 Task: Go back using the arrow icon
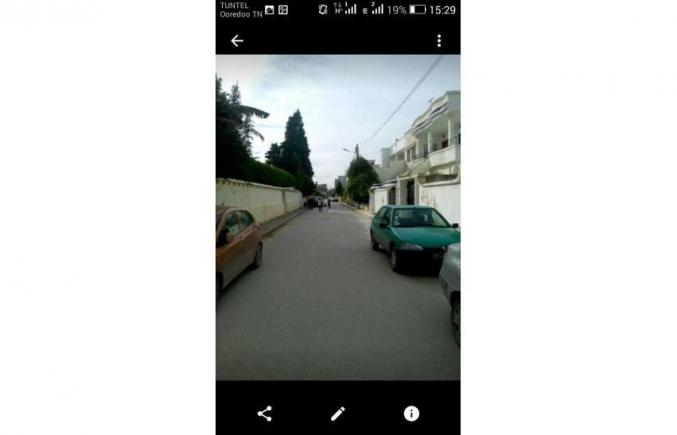click(x=237, y=41)
